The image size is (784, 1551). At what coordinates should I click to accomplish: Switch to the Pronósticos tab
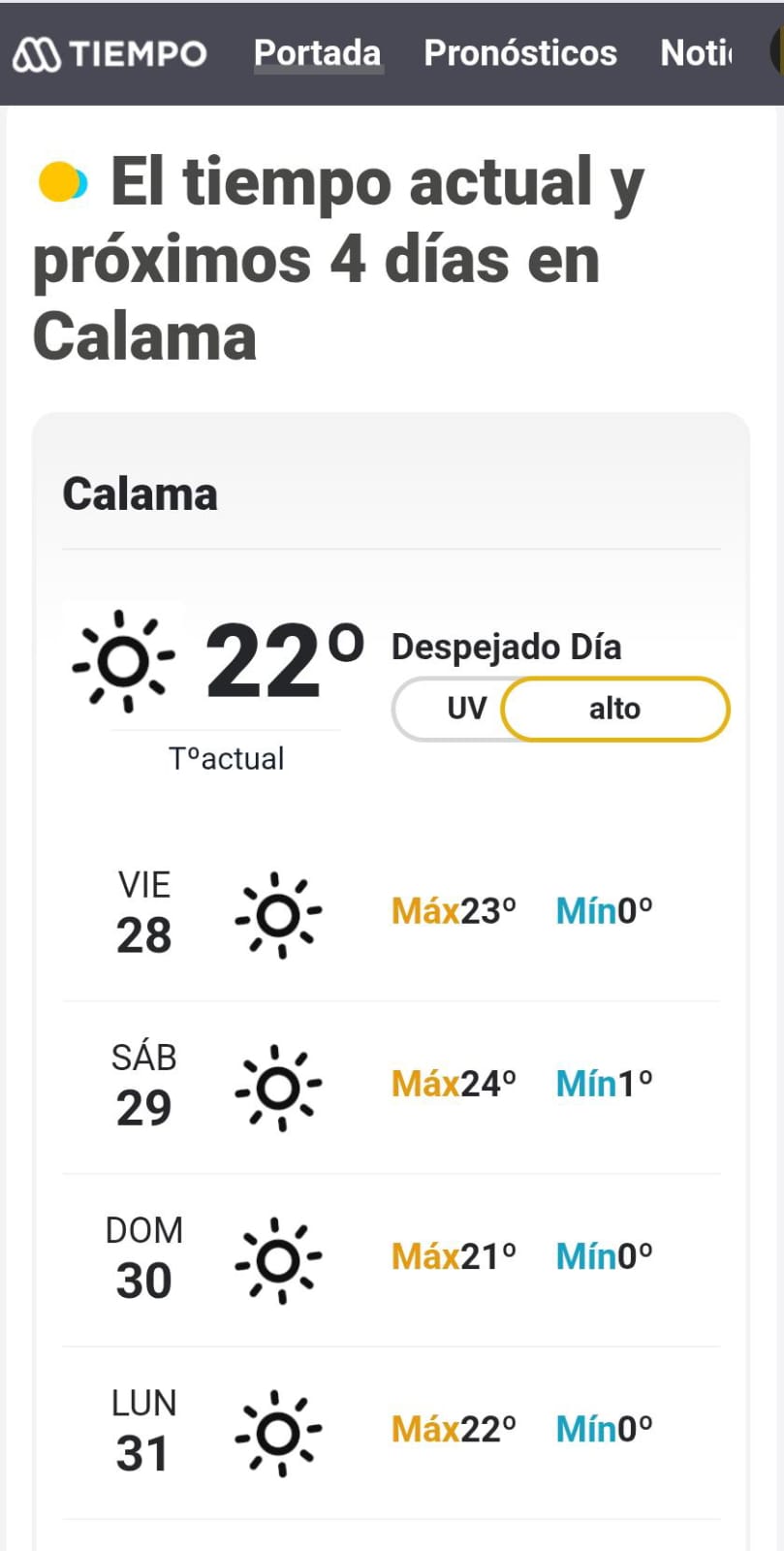coord(520,53)
